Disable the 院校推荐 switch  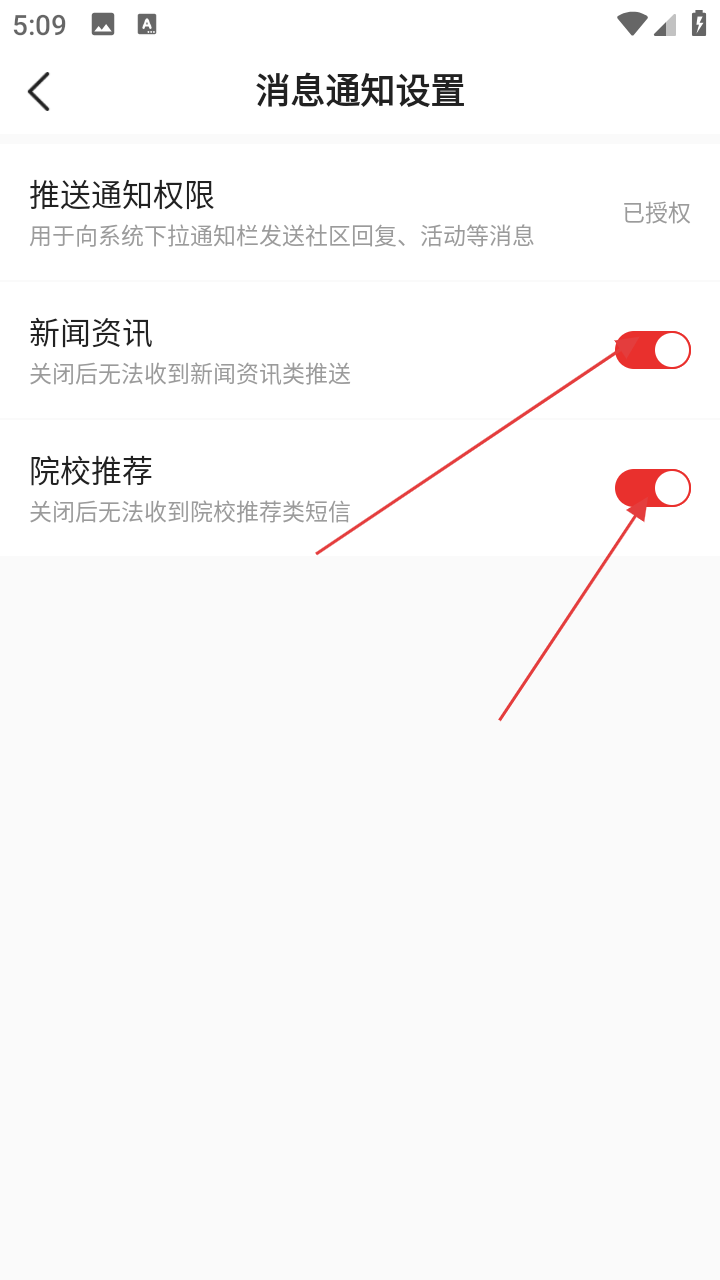click(652, 488)
